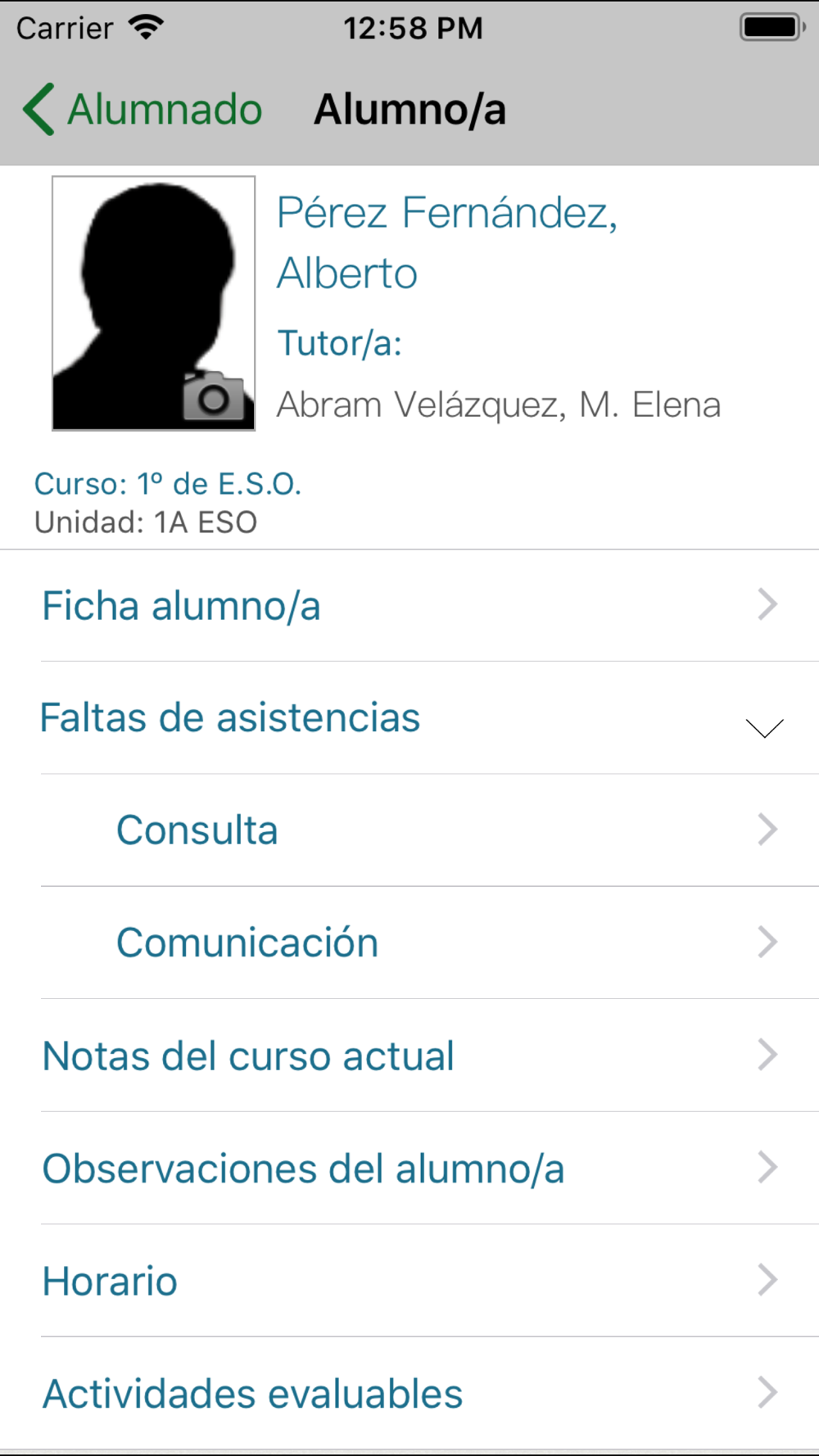The width and height of the screenshot is (819, 1456).
Task: Change the student photo via camera icon
Action: tap(214, 396)
